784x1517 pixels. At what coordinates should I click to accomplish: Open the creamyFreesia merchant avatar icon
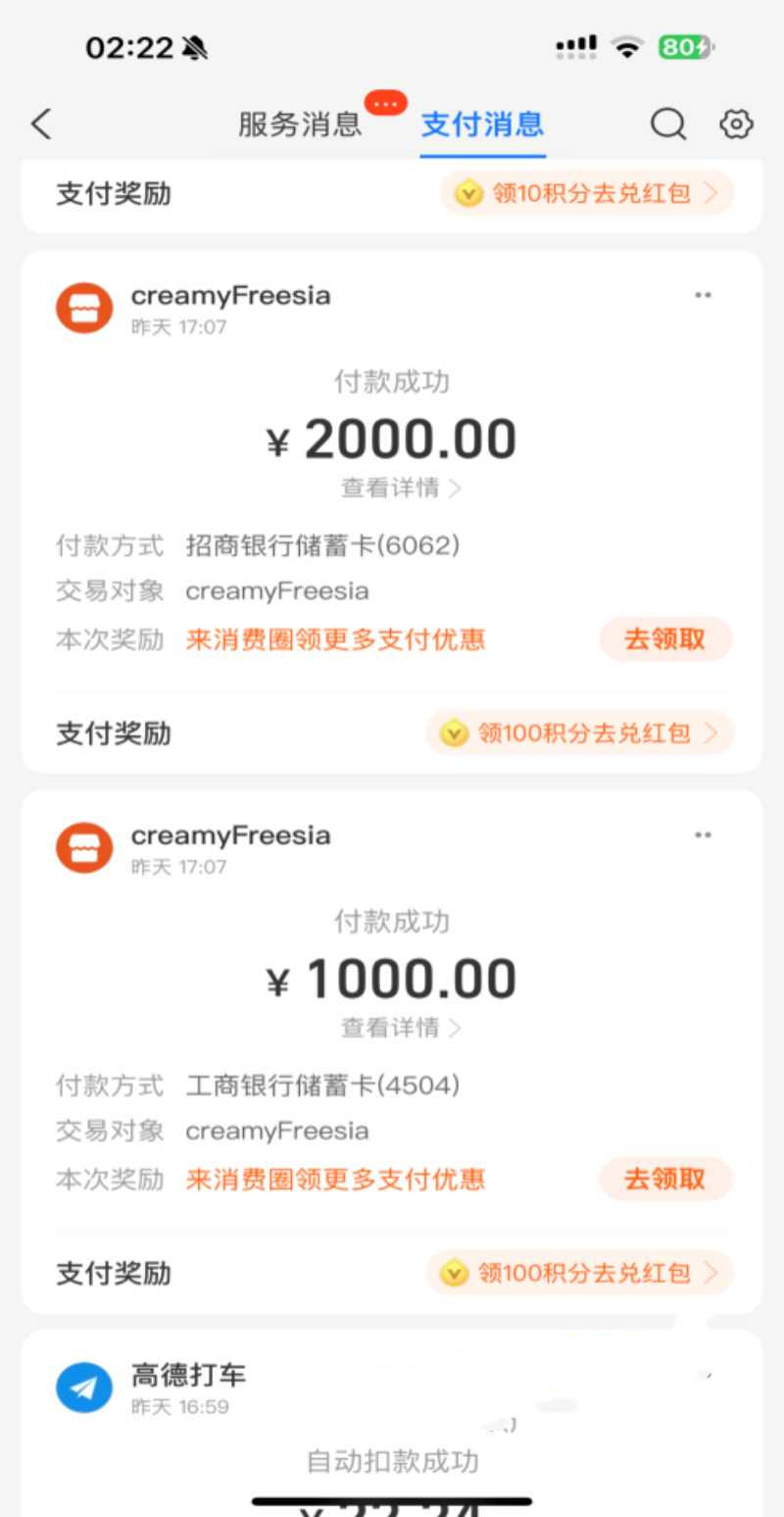(83, 307)
